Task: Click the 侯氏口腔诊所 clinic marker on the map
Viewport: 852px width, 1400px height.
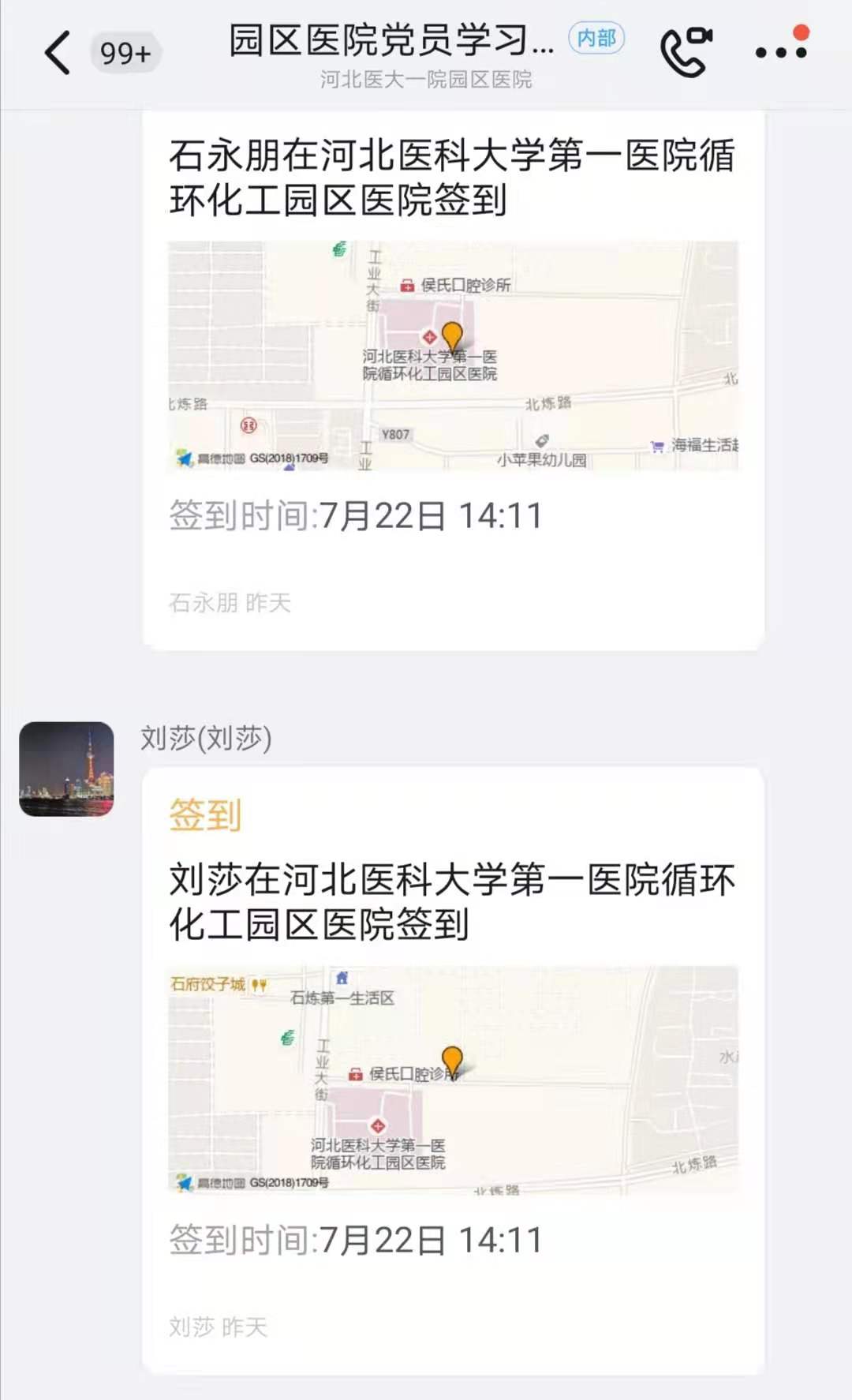Action: pos(408,286)
